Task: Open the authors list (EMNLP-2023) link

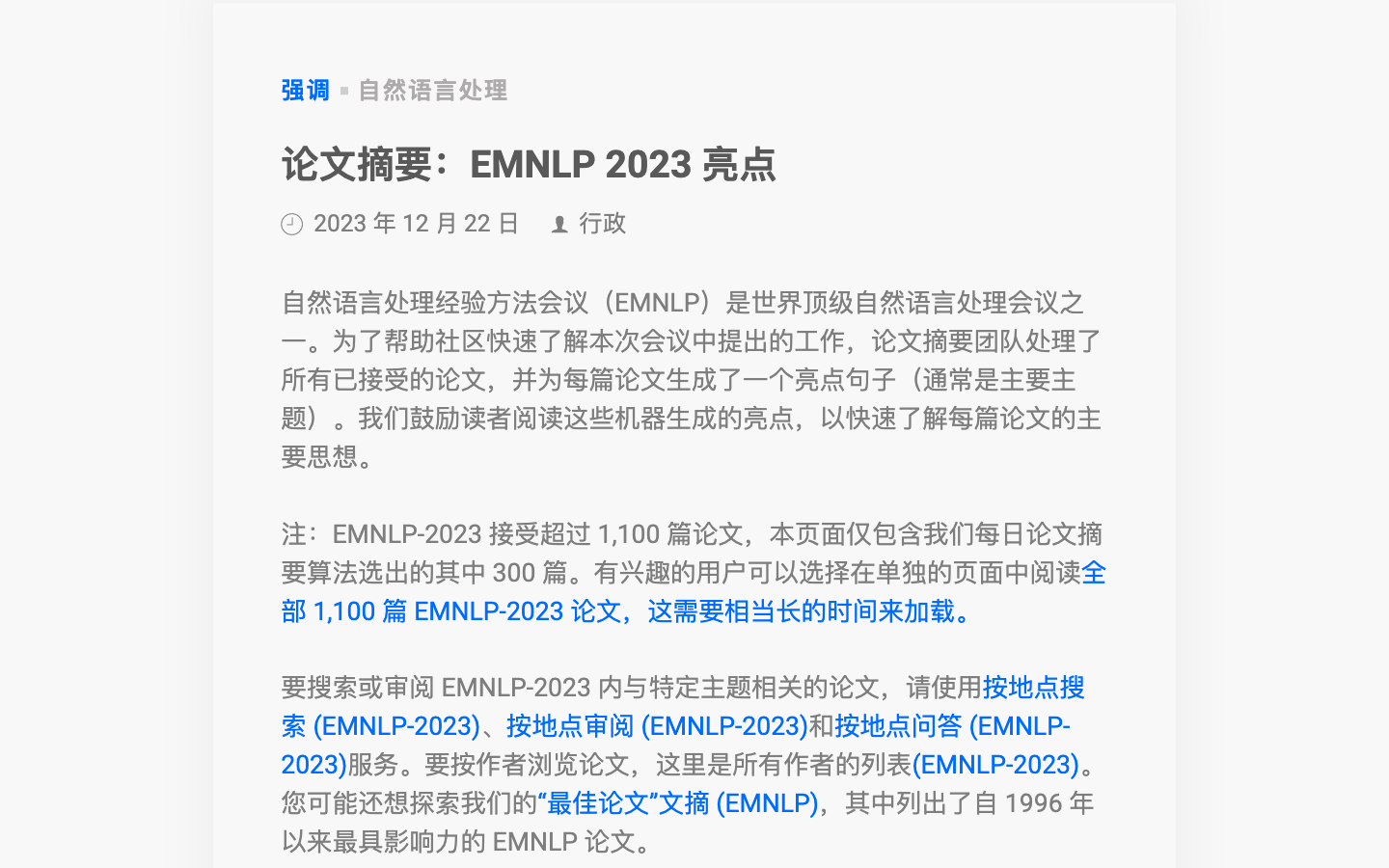Action: click(995, 765)
